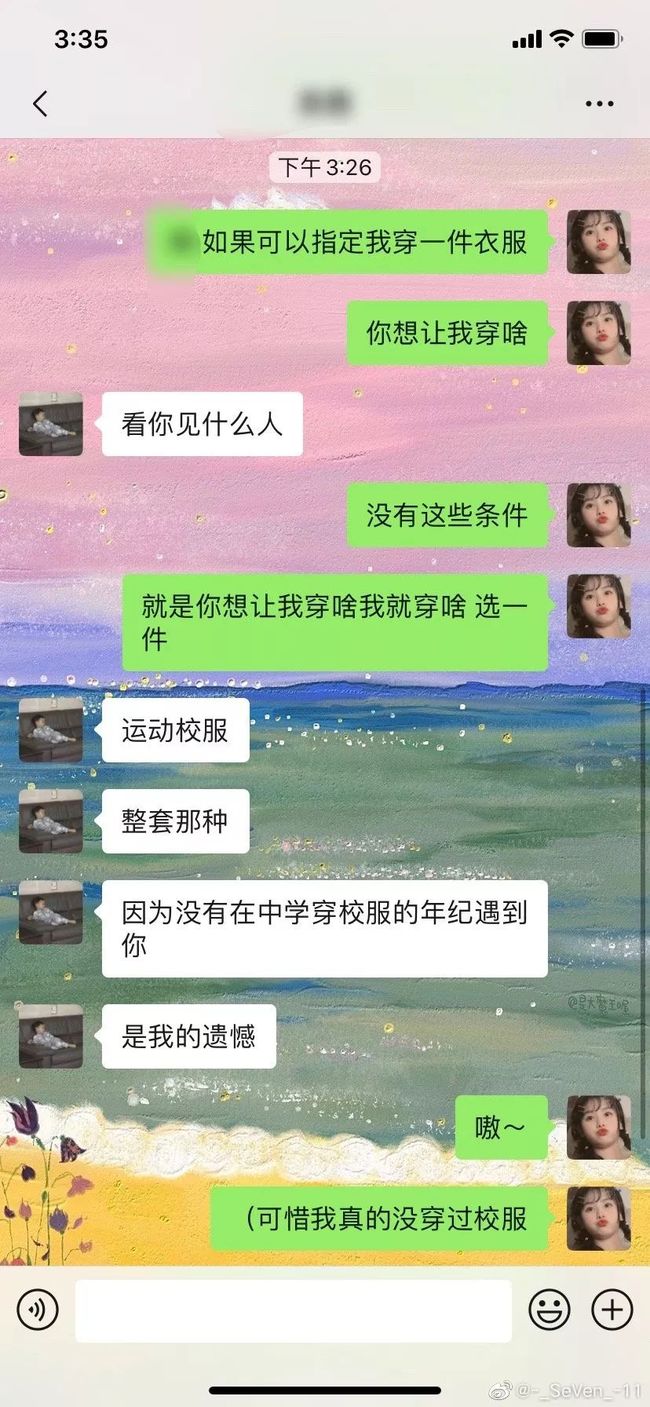The width and height of the screenshot is (650, 1407).
Task: Open contact's avatar beside 运动校服
Action: point(51,731)
